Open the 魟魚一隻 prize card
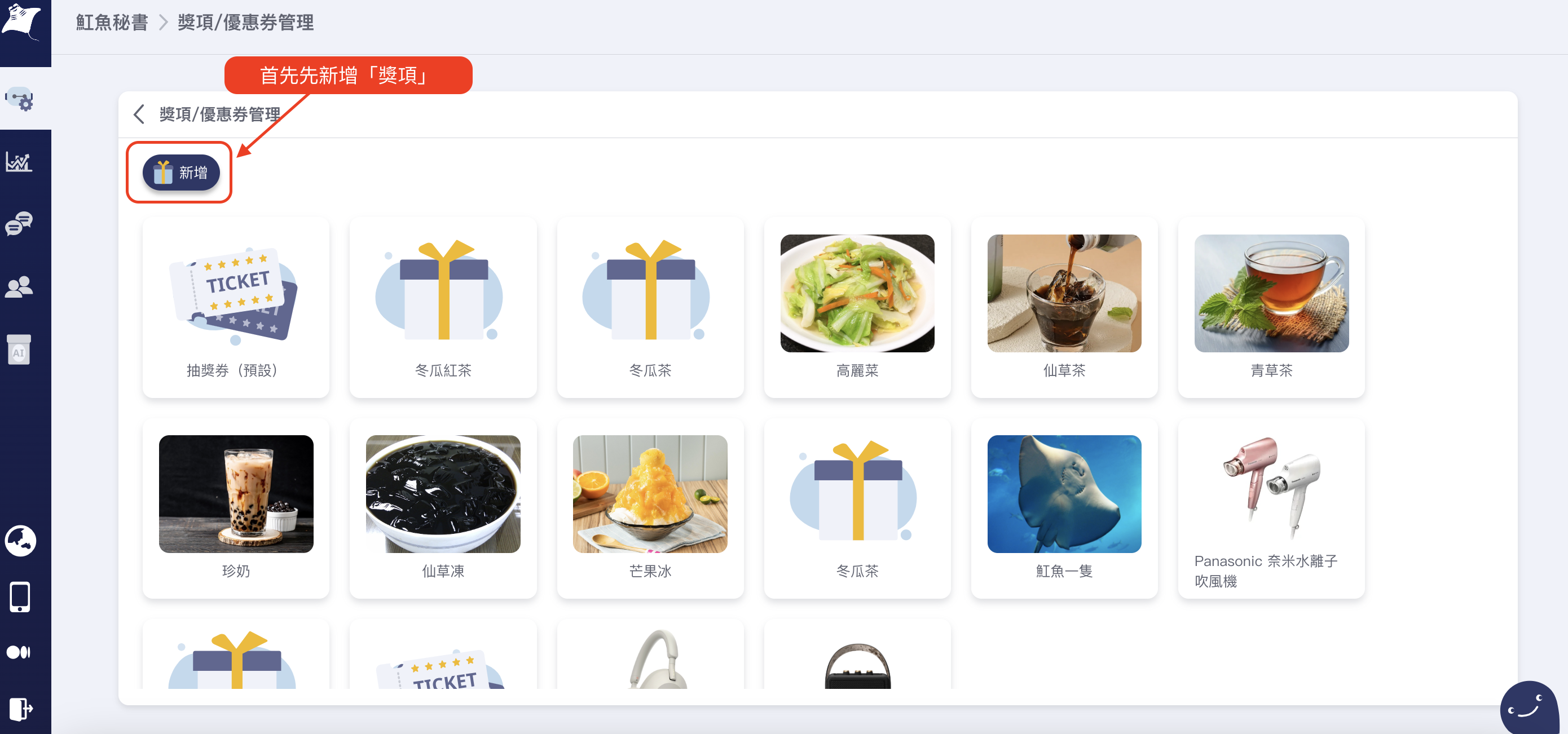This screenshot has height=734, width=1568. pyautogui.click(x=1063, y=508)
